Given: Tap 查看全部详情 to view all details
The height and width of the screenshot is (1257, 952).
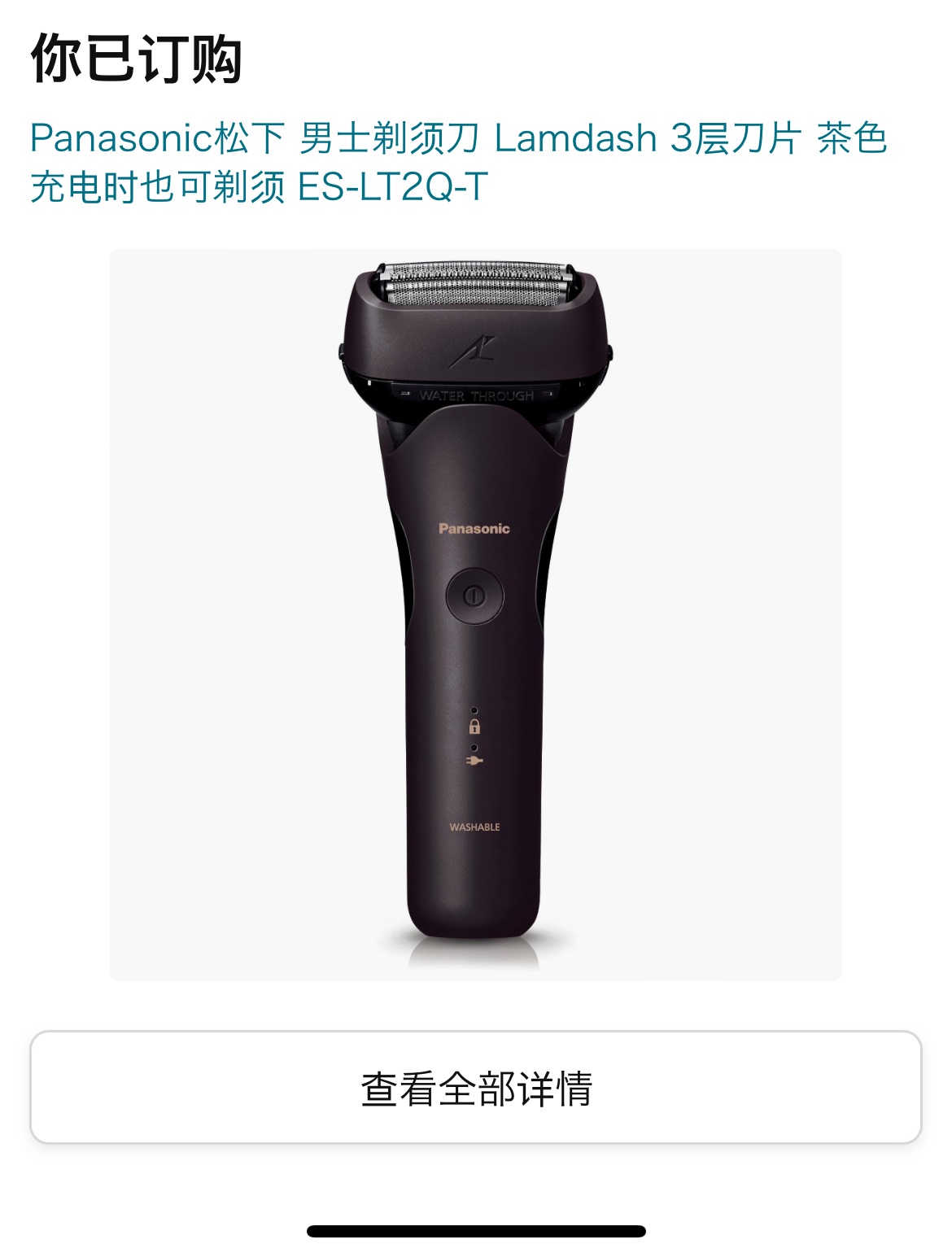Looking at the screenshot, I should coord(475,1087).
